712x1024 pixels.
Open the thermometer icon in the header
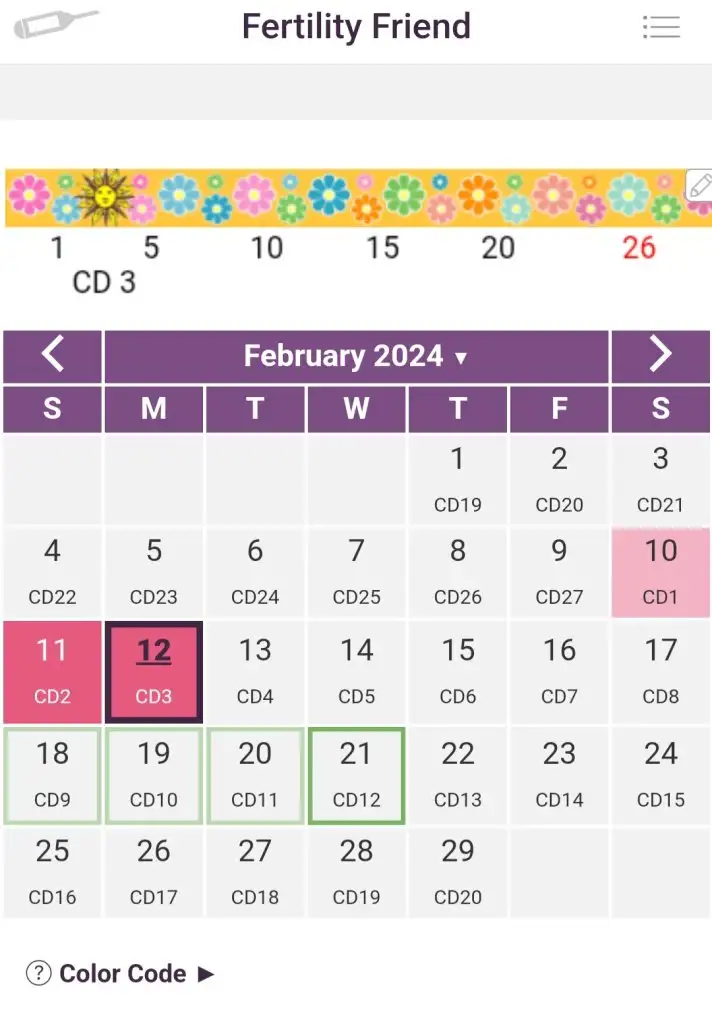point(56,23)
